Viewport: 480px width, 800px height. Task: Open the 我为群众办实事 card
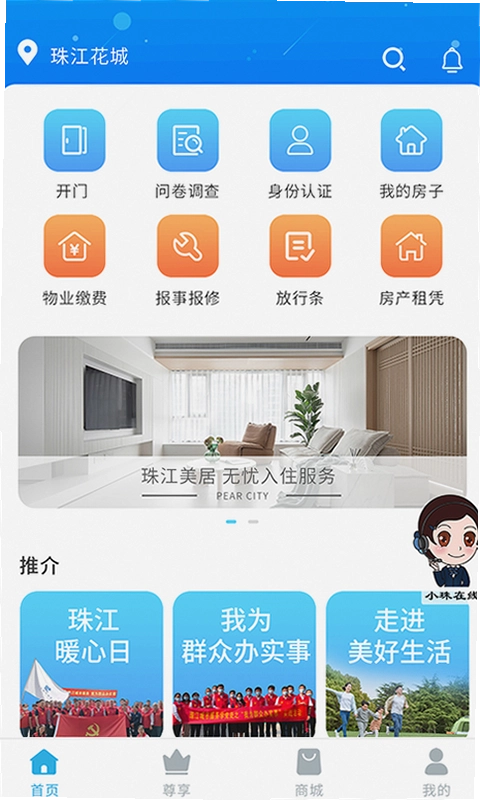(x=244, y=664)
